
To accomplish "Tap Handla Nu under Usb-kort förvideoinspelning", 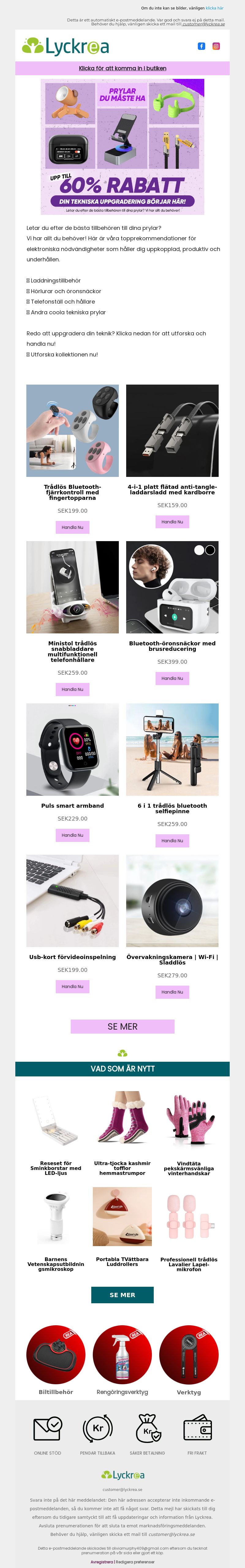I will pyautogui.click(x=73, y=986).
